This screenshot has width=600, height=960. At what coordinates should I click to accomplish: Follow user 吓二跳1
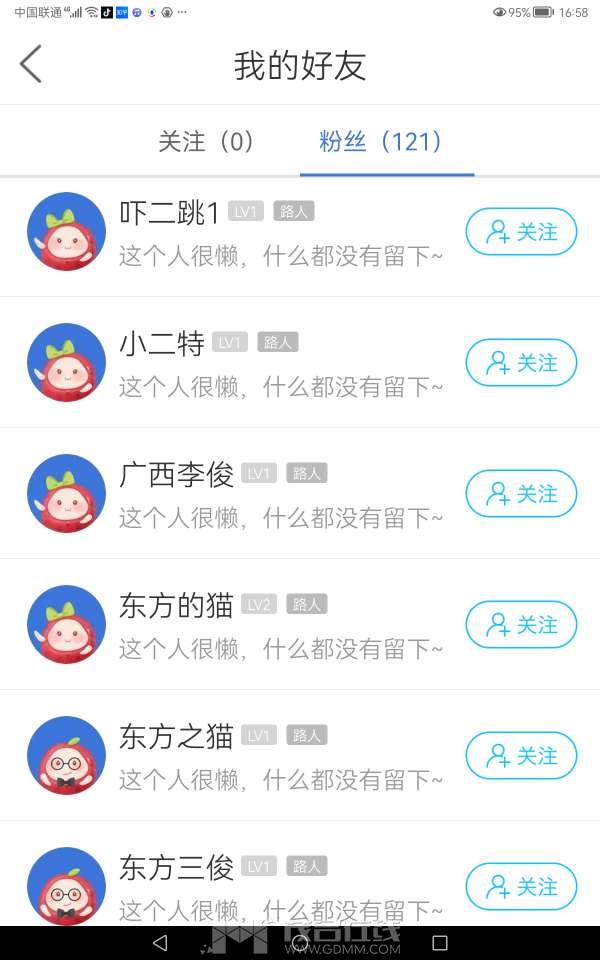pyautogui.click(x=521, y=232)
